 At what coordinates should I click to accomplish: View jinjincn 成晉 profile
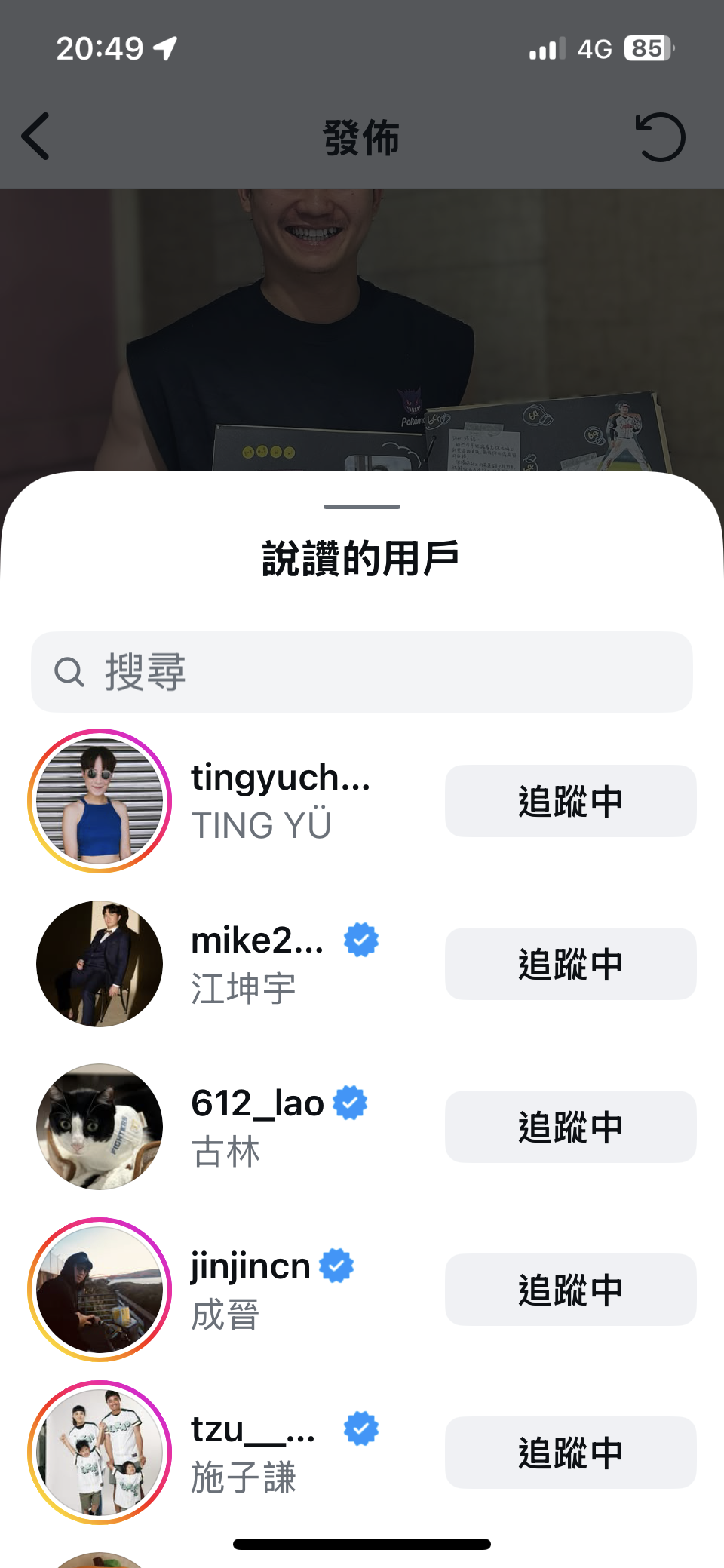[x=249, y=1289]
